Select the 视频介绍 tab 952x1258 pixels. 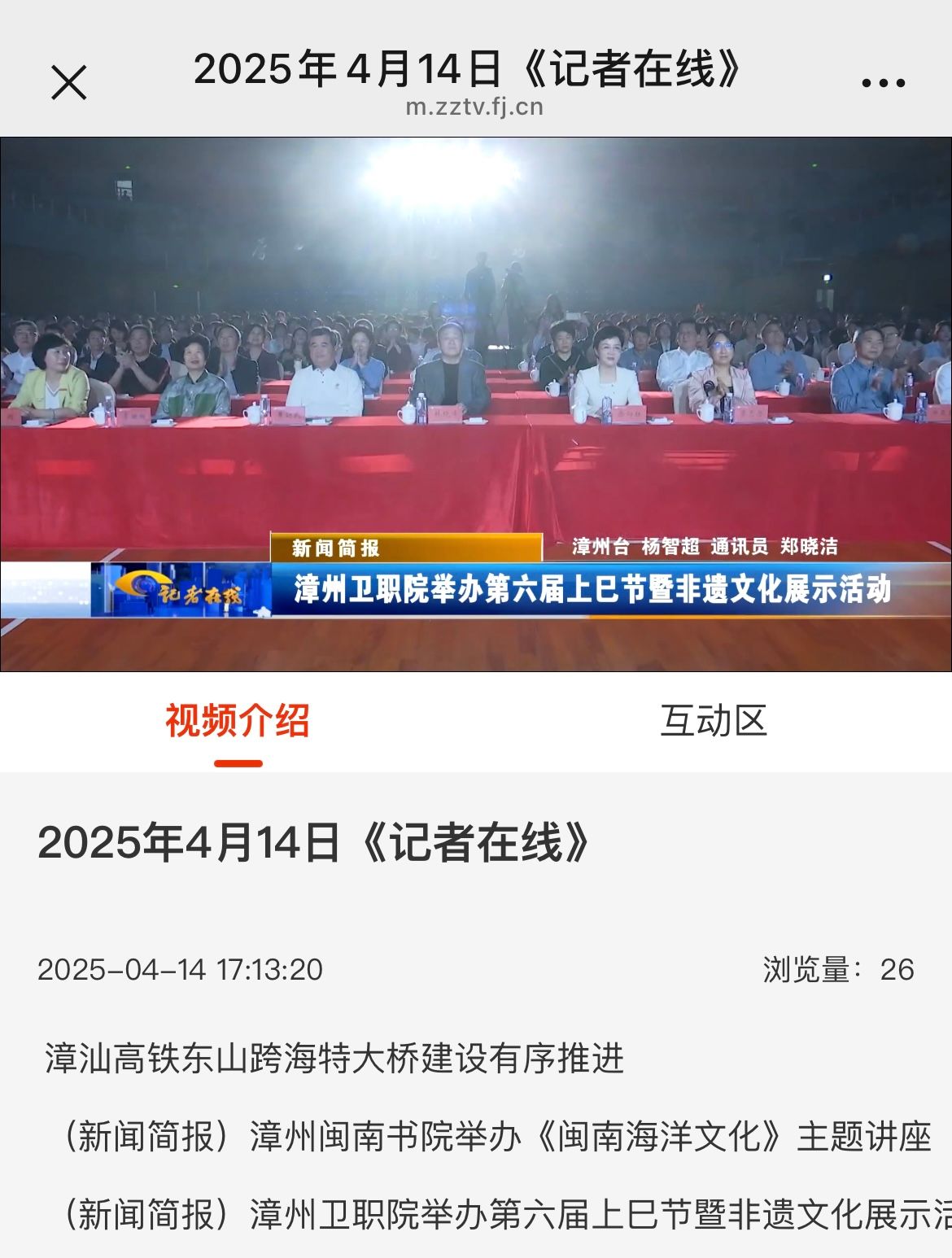click(238, 721)
